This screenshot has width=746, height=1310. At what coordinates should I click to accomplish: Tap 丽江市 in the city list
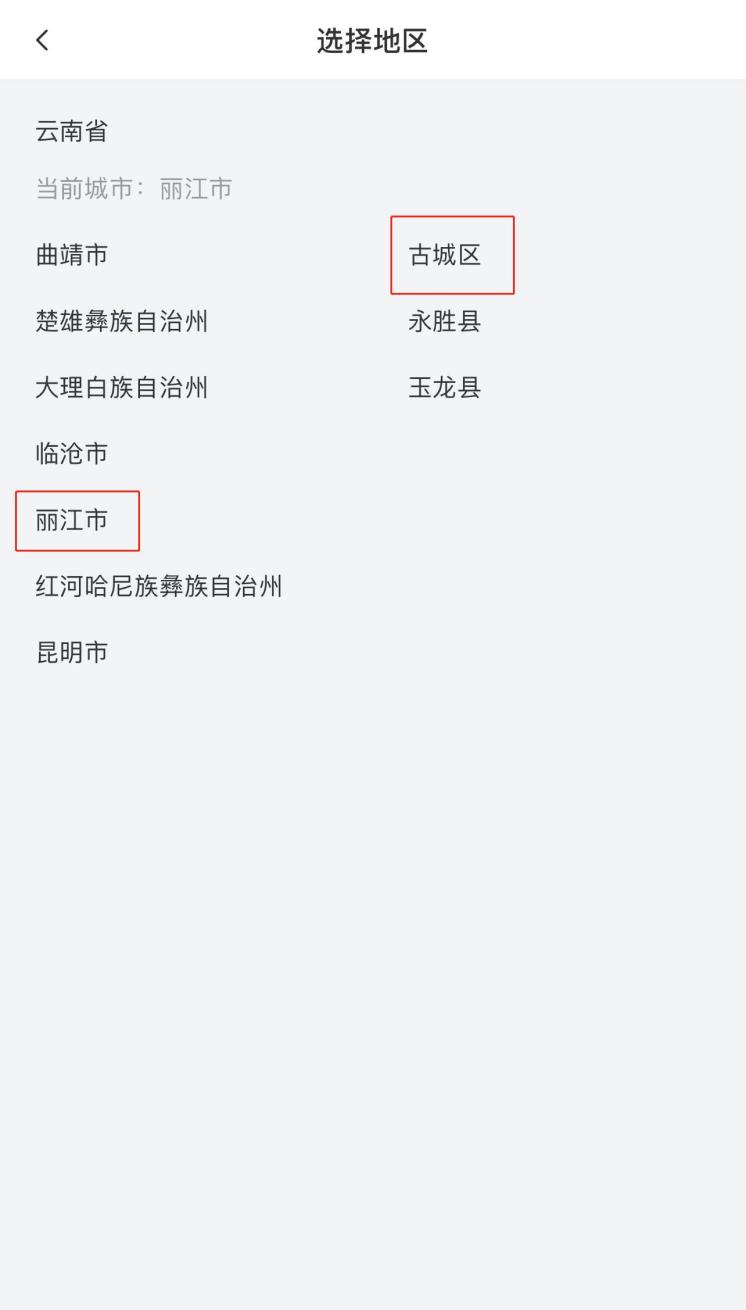click(x=72, y=520)
